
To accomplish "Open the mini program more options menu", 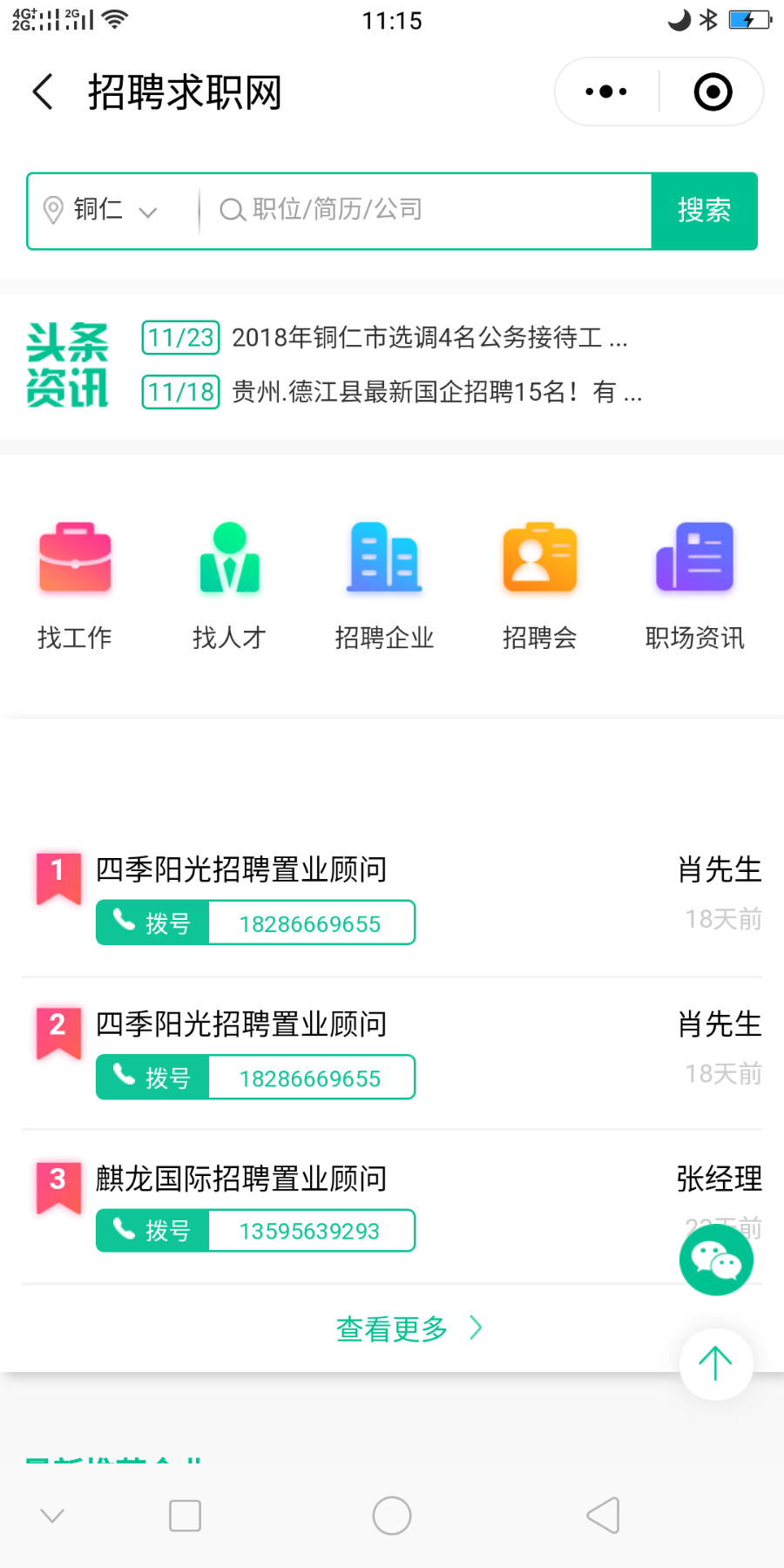I will click(606, 91).
